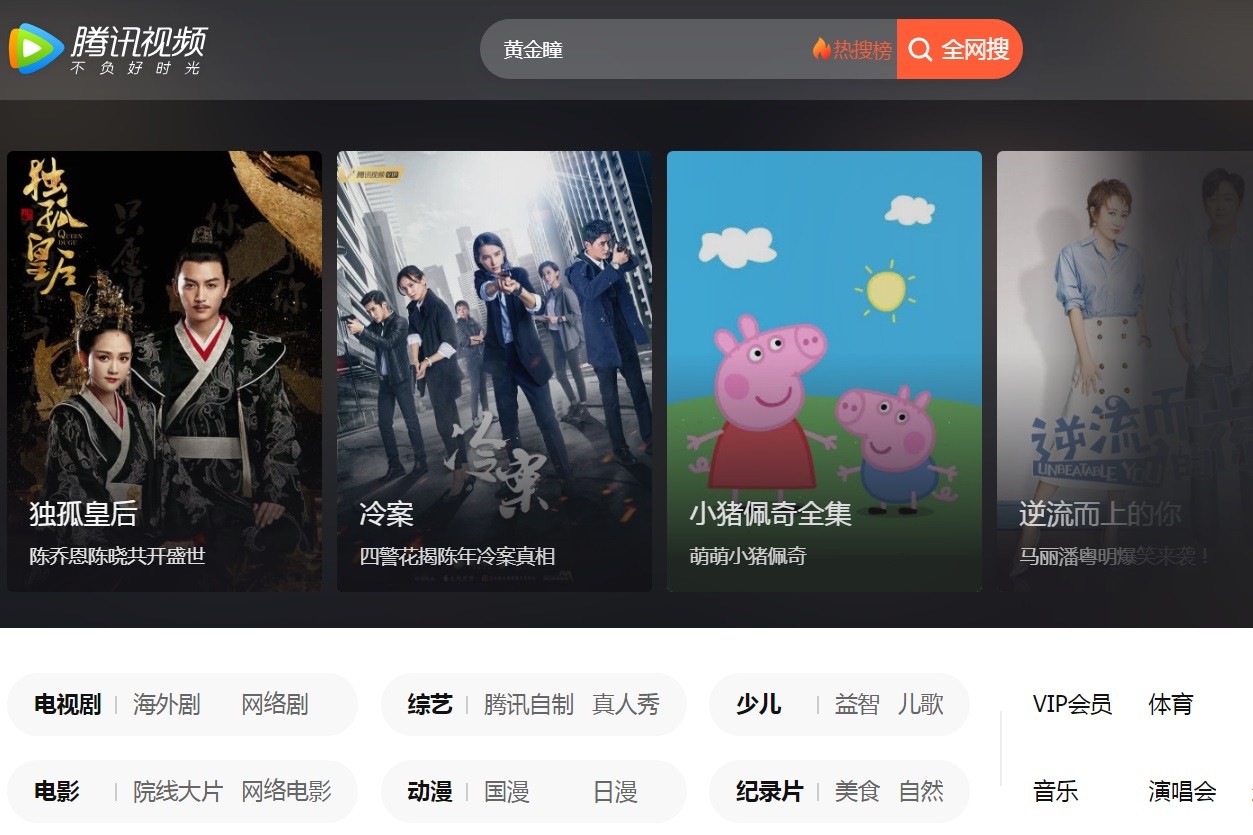Select the 院线大片 subcategory
1253x835 pixels.
click(178, 792)
